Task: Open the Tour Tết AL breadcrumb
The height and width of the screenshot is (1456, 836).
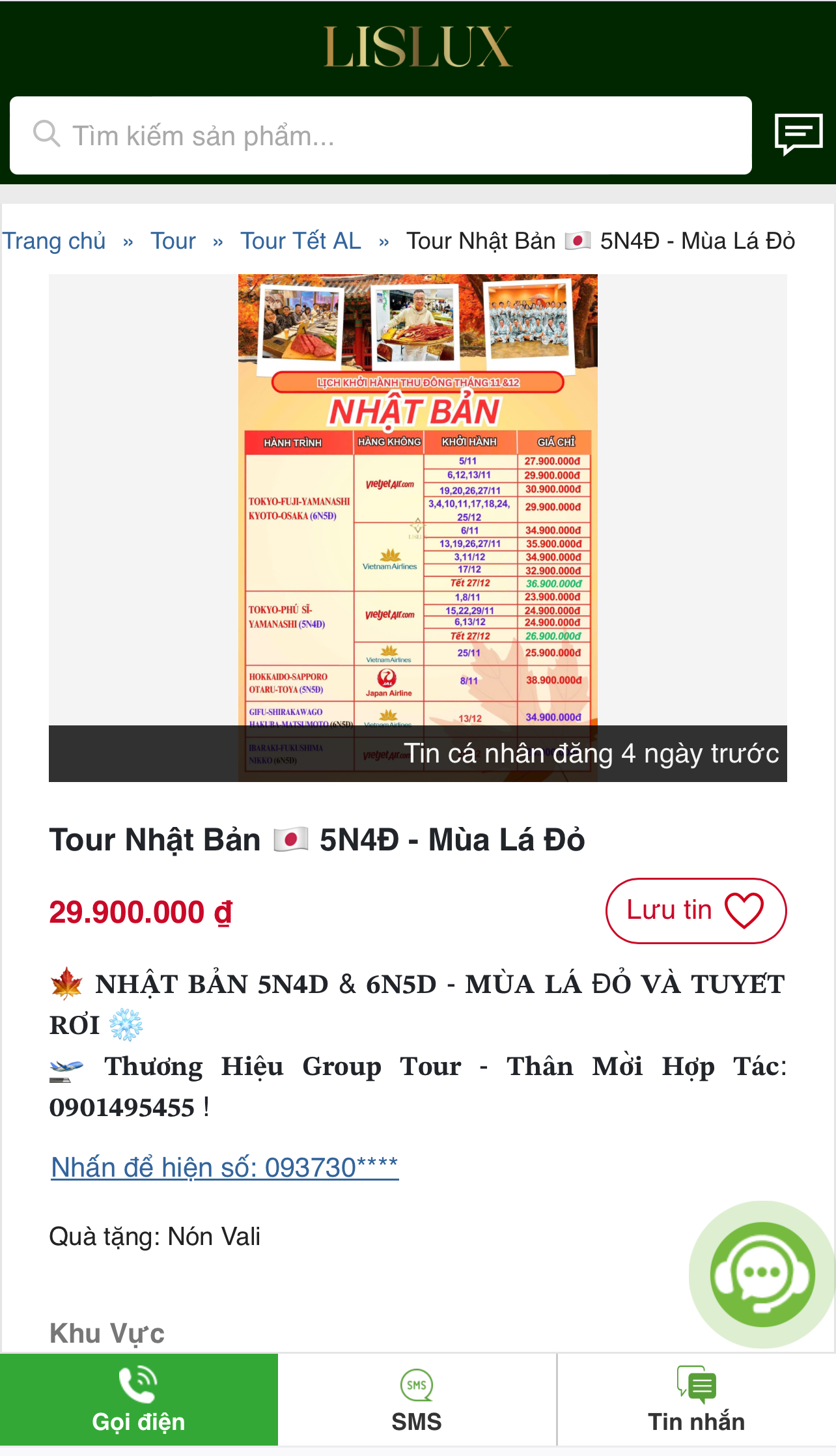Action: pos(300,241)
